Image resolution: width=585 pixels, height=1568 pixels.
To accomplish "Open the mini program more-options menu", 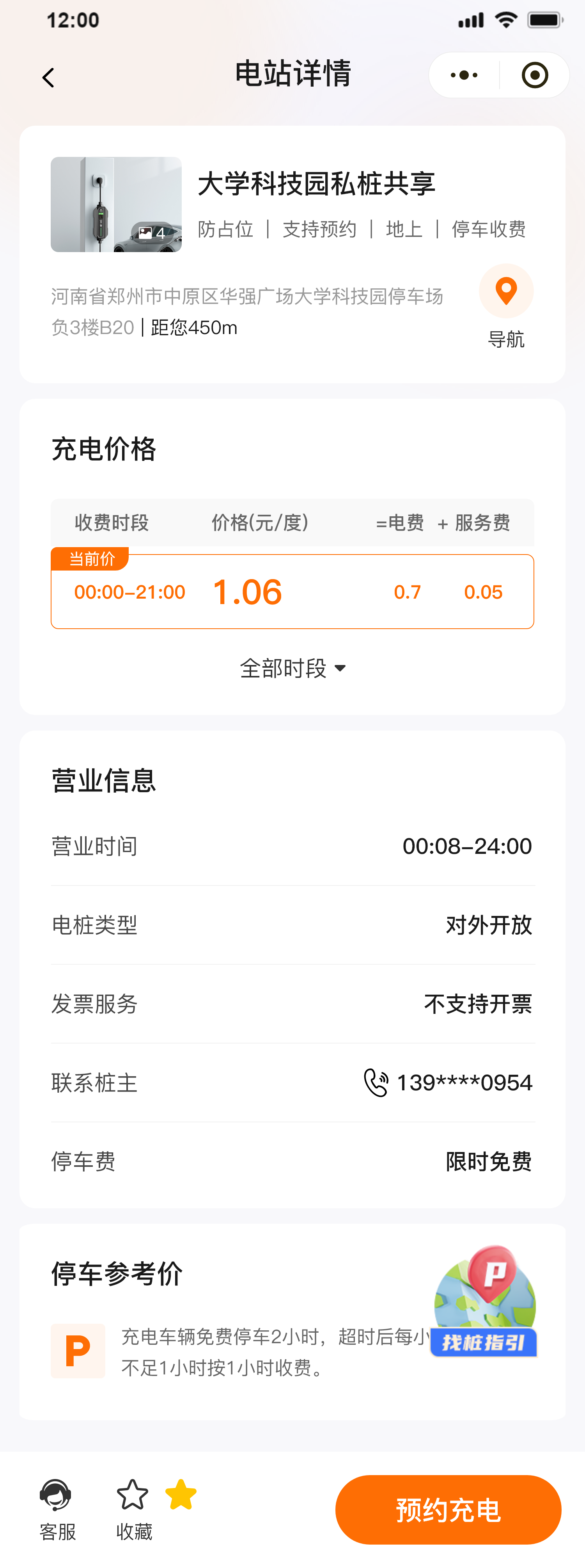I will pos(464,75).
